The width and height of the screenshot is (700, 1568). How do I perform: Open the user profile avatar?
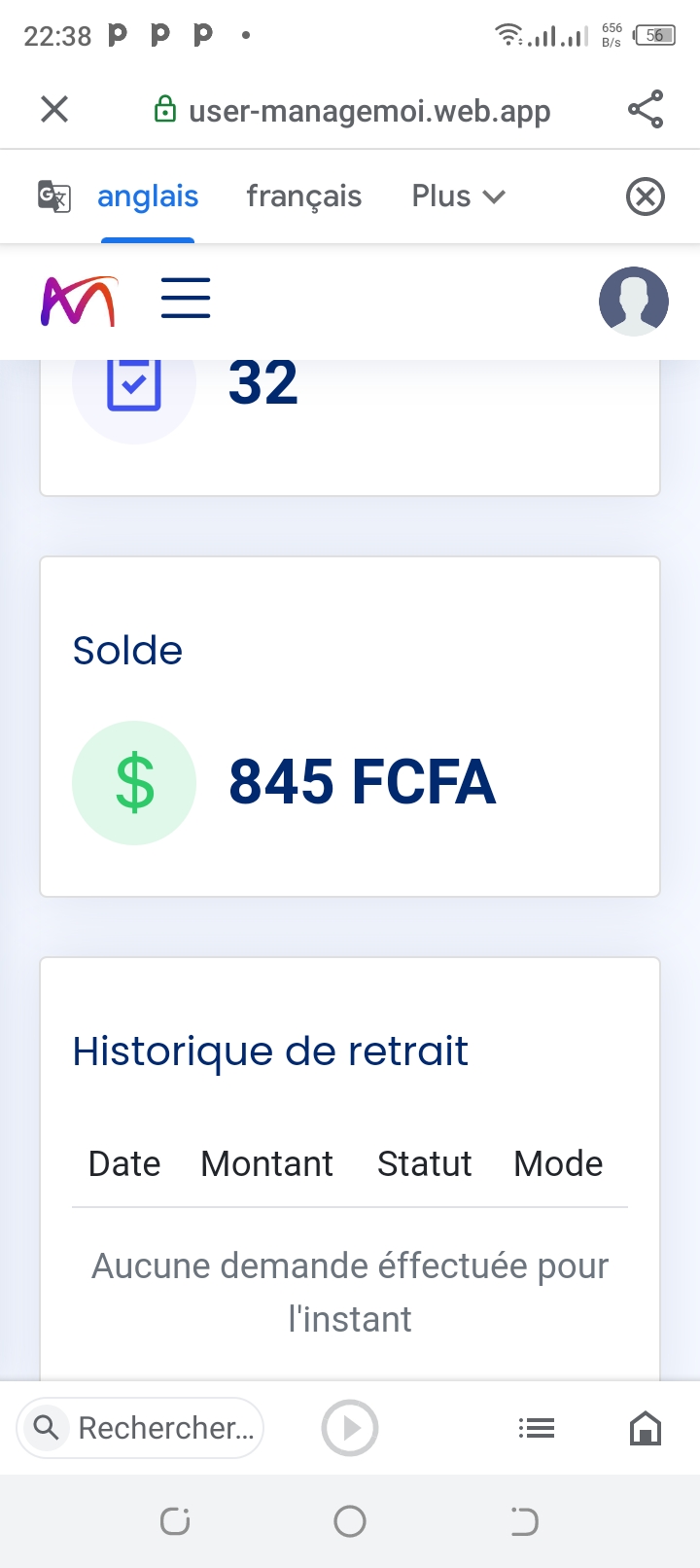[634, 302]
